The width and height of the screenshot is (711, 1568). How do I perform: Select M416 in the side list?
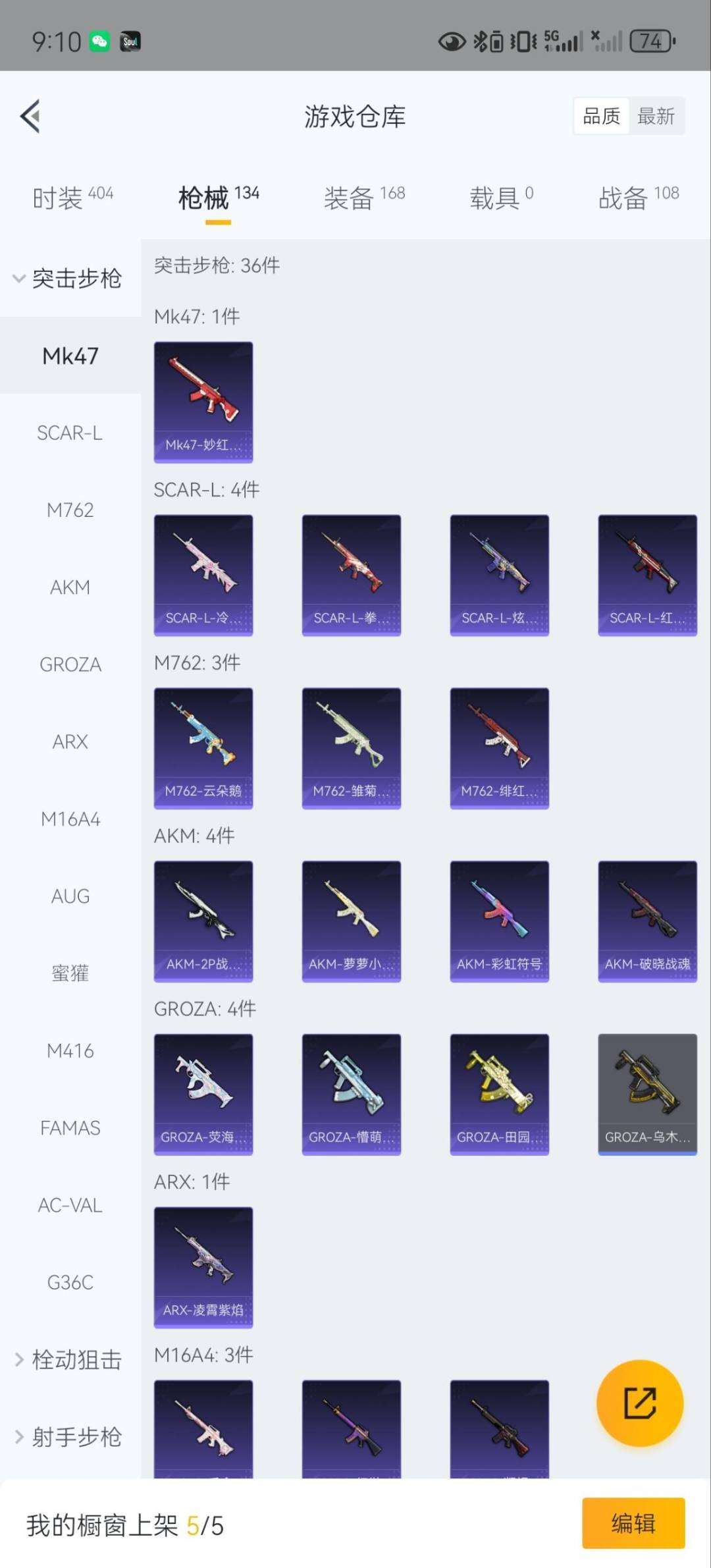click(x=70, y=1050)
